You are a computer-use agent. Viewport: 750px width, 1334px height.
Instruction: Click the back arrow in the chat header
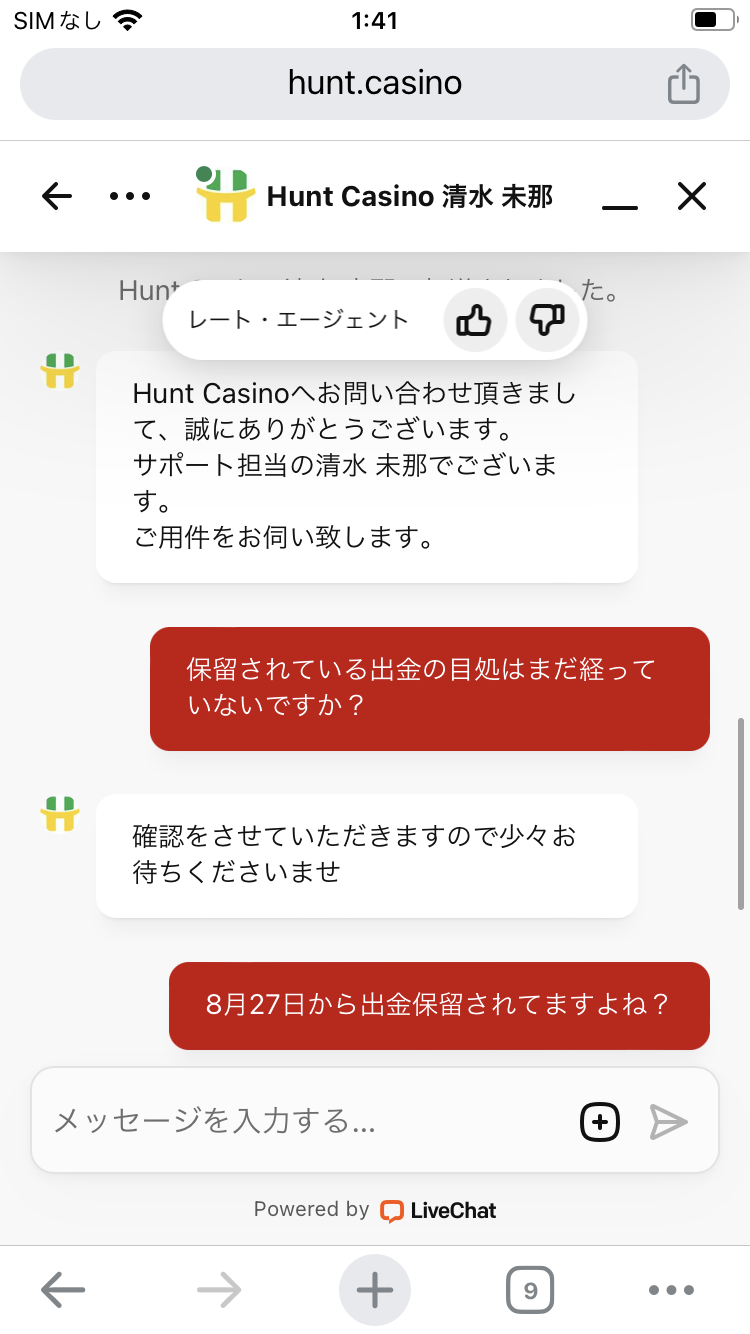tap(55, 196)
